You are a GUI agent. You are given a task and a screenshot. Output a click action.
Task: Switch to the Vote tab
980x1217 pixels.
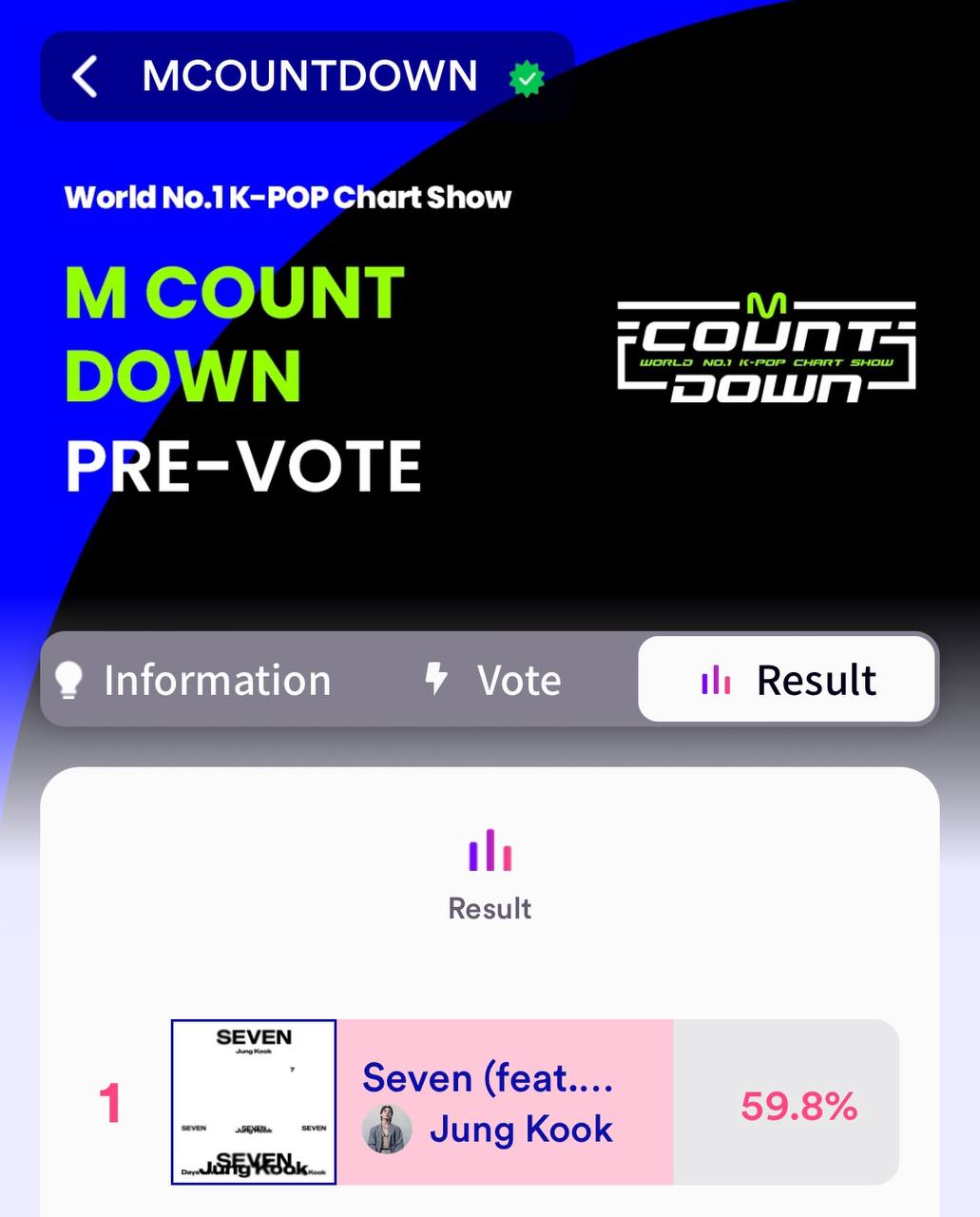[493, 681]
